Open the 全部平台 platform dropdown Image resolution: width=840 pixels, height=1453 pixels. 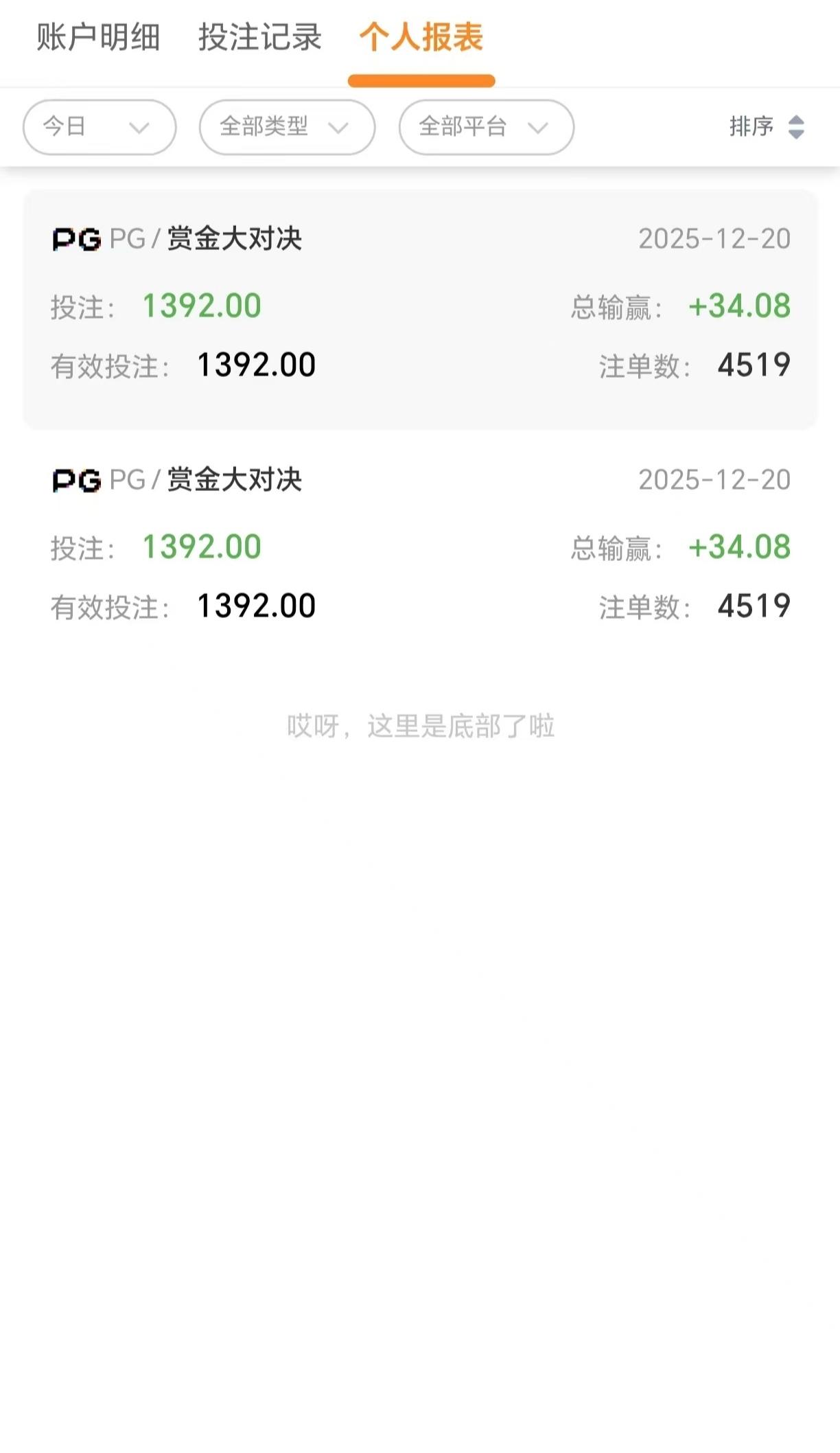pyautogui.click(x=486, y=127)
